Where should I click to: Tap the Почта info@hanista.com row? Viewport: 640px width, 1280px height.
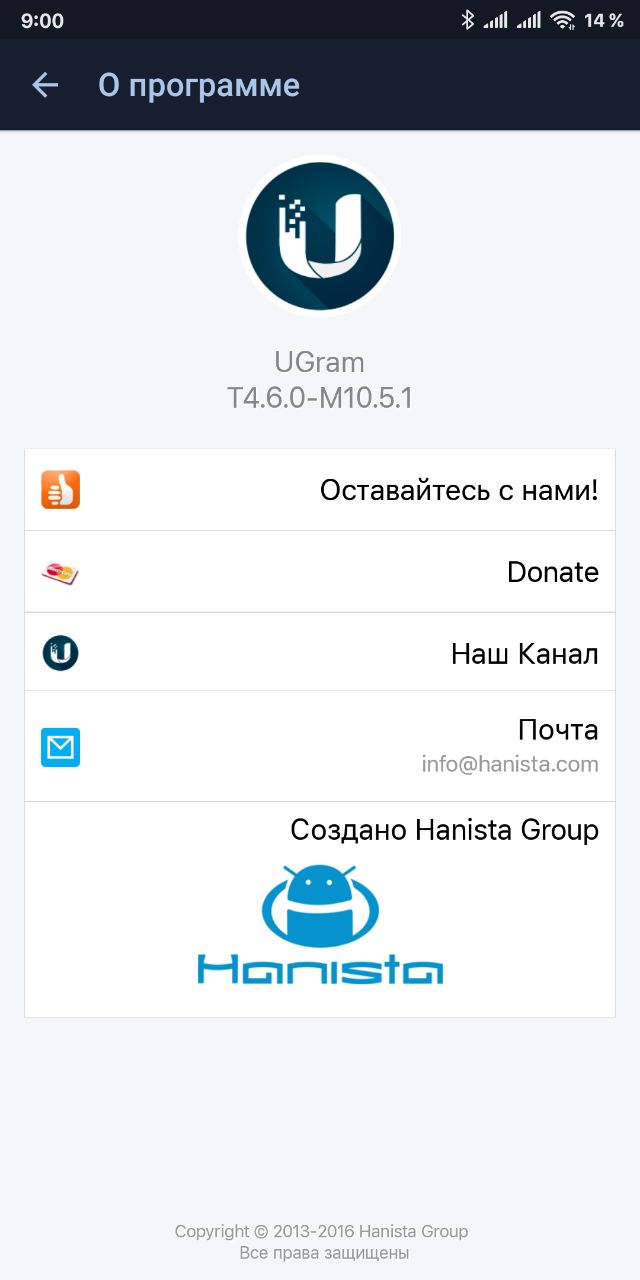[x=320, y=746]
